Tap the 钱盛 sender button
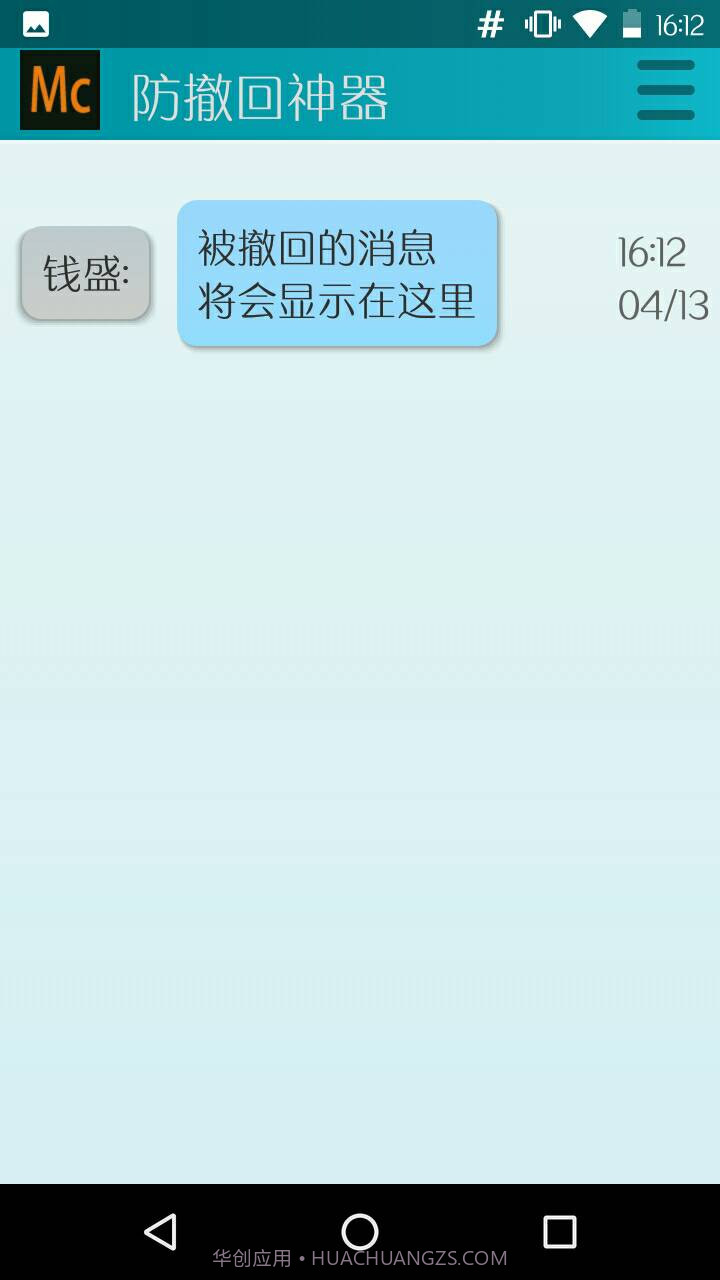Image resolution: width=720 pixels, height=1280 pixels. 86,273
